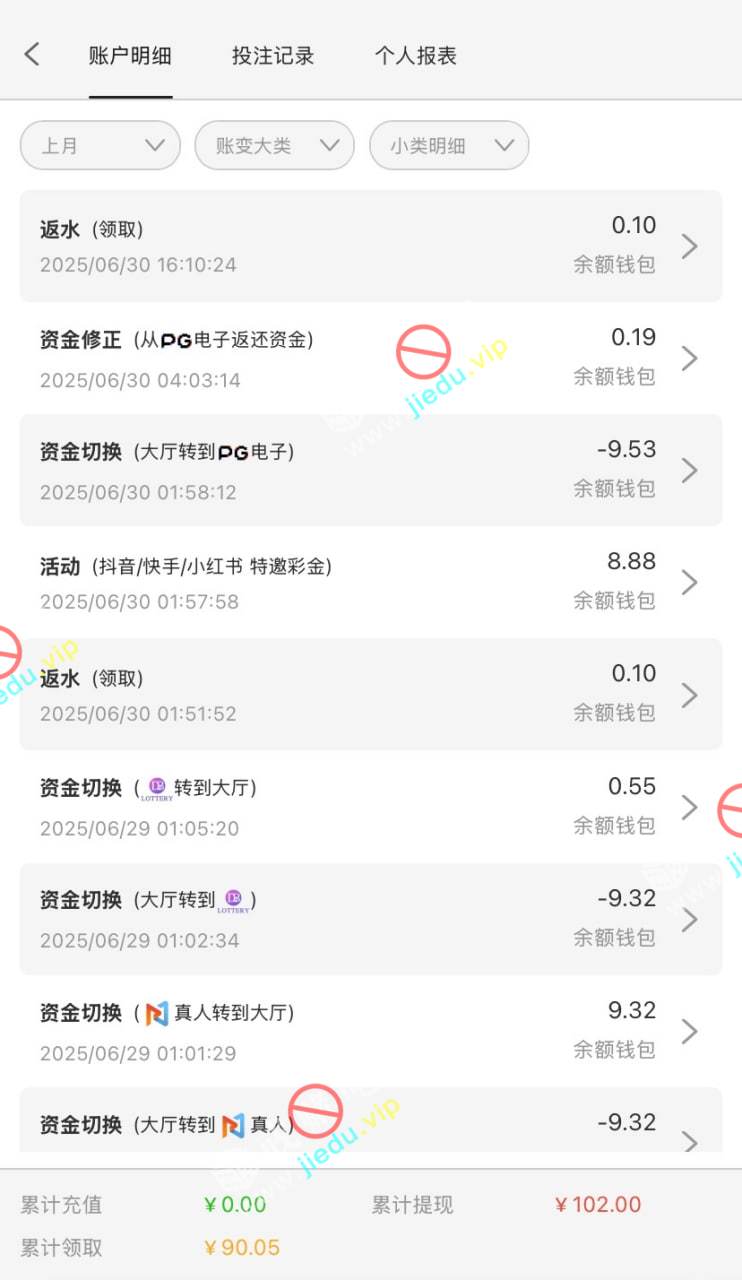This screenshot has height=1280, width=742.
Task: Open the 返水 record from 16:10:24
Action: click(x=370, y=246)
